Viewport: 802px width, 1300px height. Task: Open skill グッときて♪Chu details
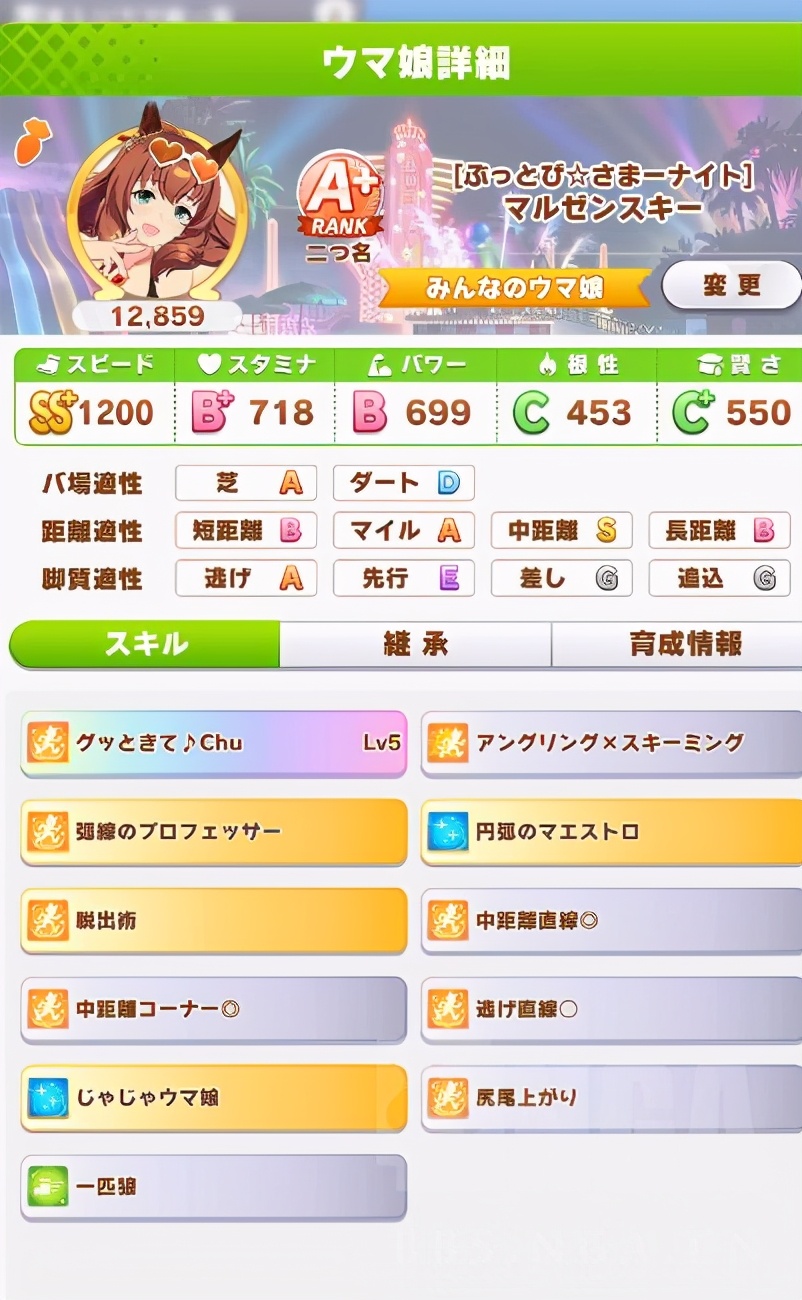214,743
